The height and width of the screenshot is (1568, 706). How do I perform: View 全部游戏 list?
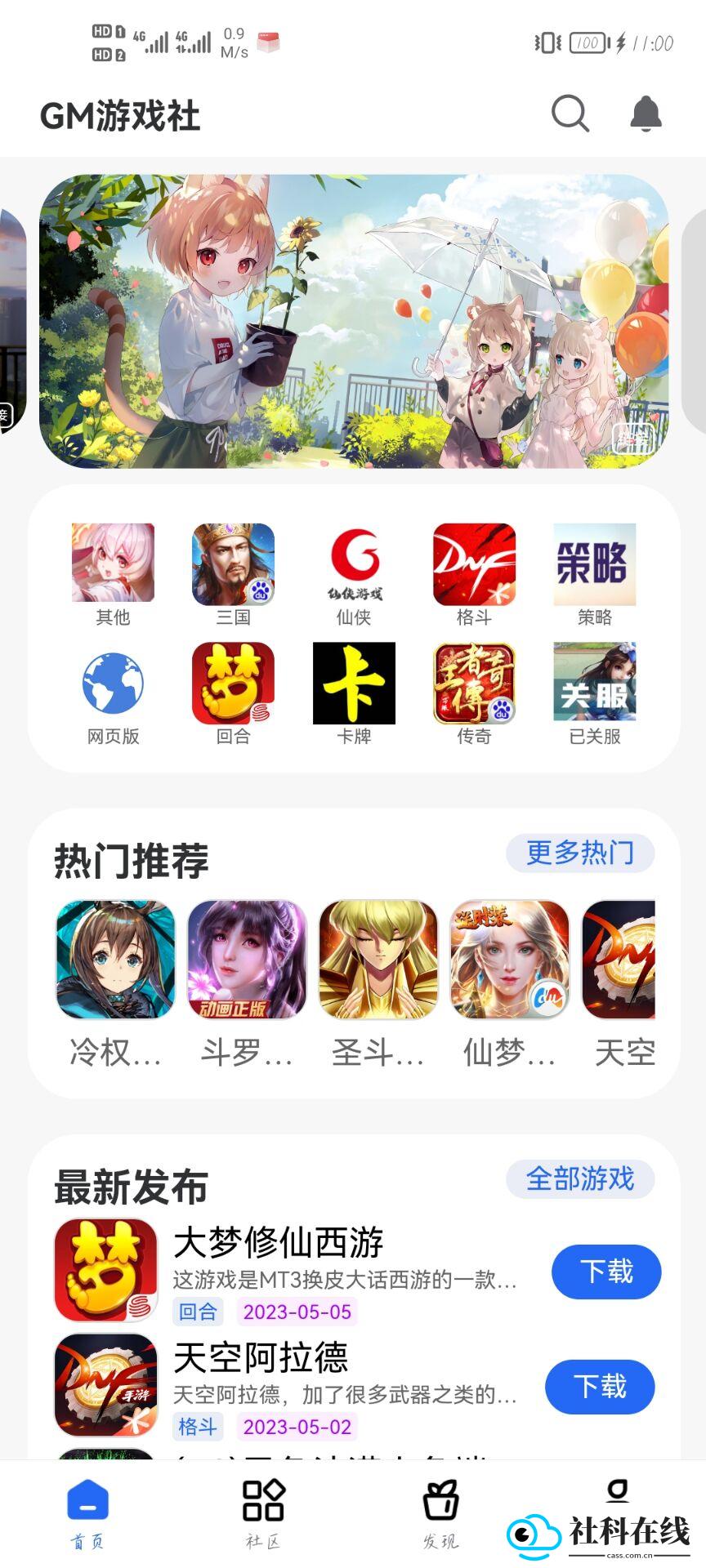coord(580,1179)
